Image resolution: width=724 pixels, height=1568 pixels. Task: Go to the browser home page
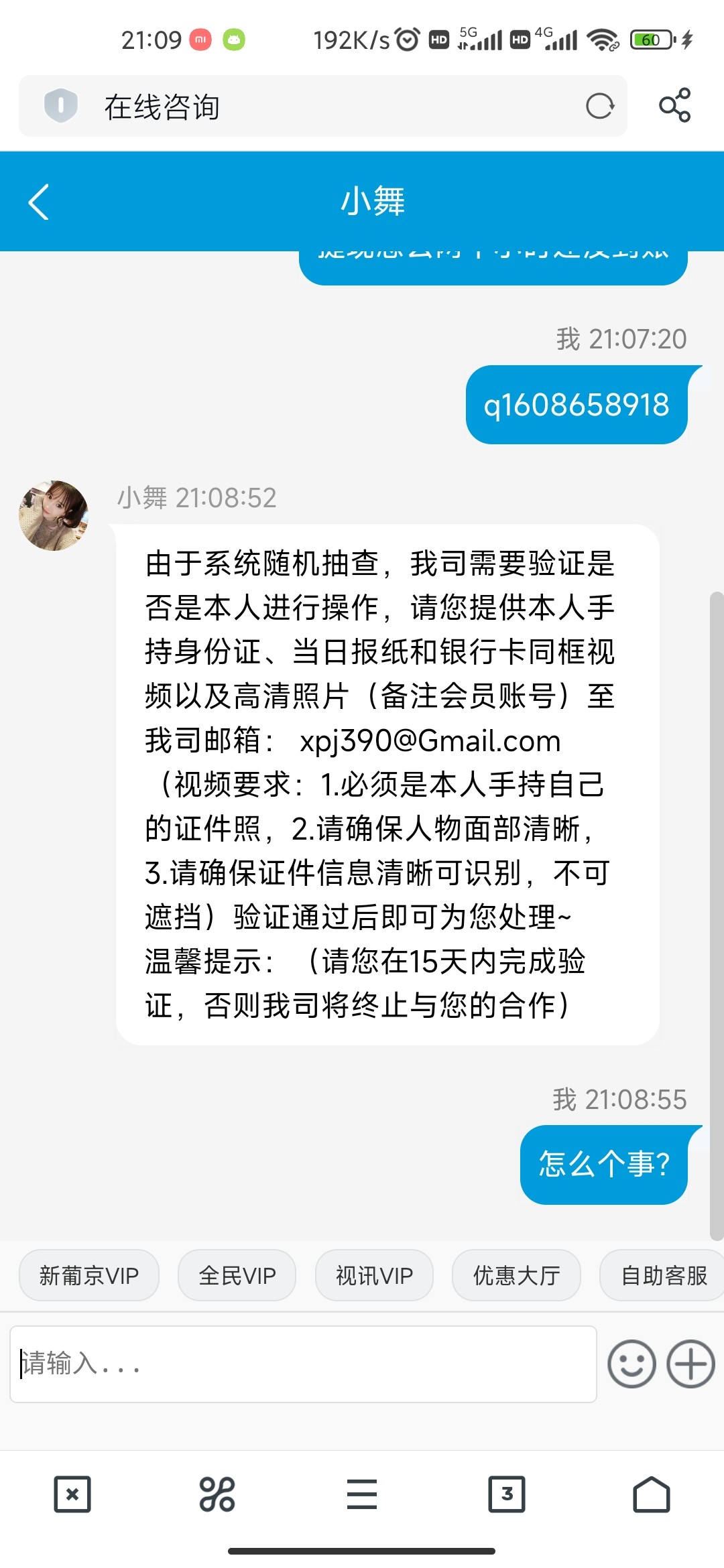[x=652, y=1494]
